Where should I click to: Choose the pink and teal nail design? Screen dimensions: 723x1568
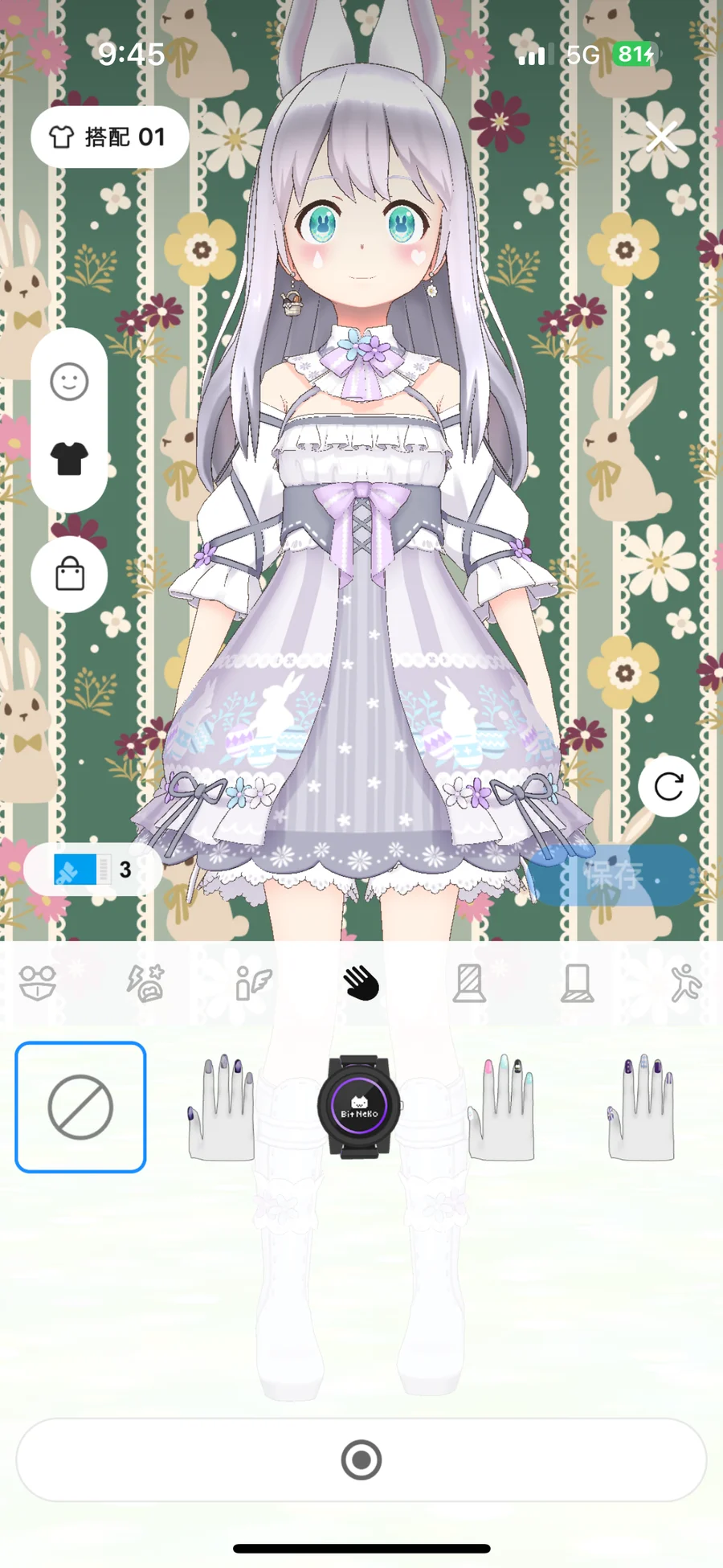point(501,1107)
